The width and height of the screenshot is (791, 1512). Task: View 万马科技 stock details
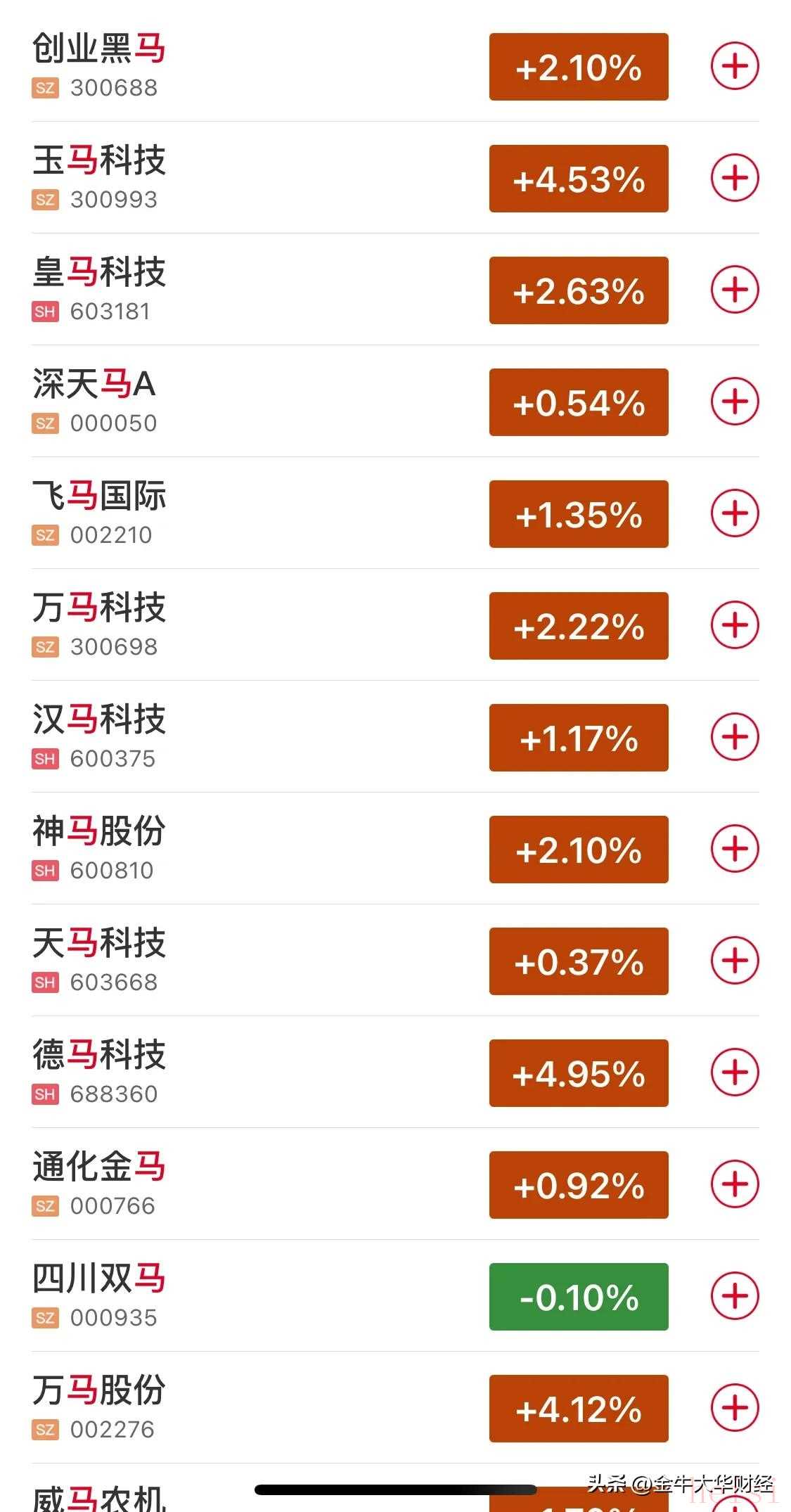pyautogui.click(x=99, y=608)
